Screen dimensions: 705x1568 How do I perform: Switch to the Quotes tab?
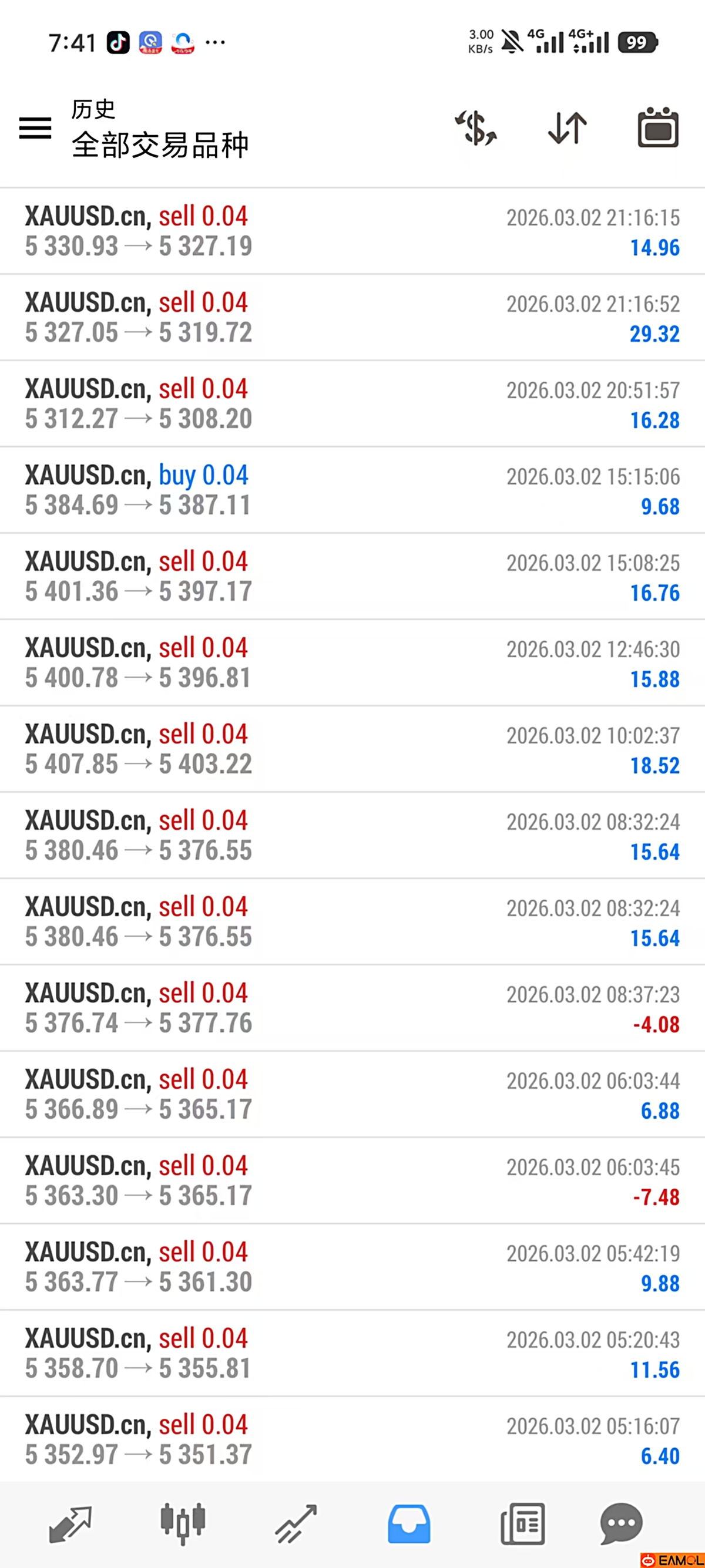click(x=70, y=1523)
